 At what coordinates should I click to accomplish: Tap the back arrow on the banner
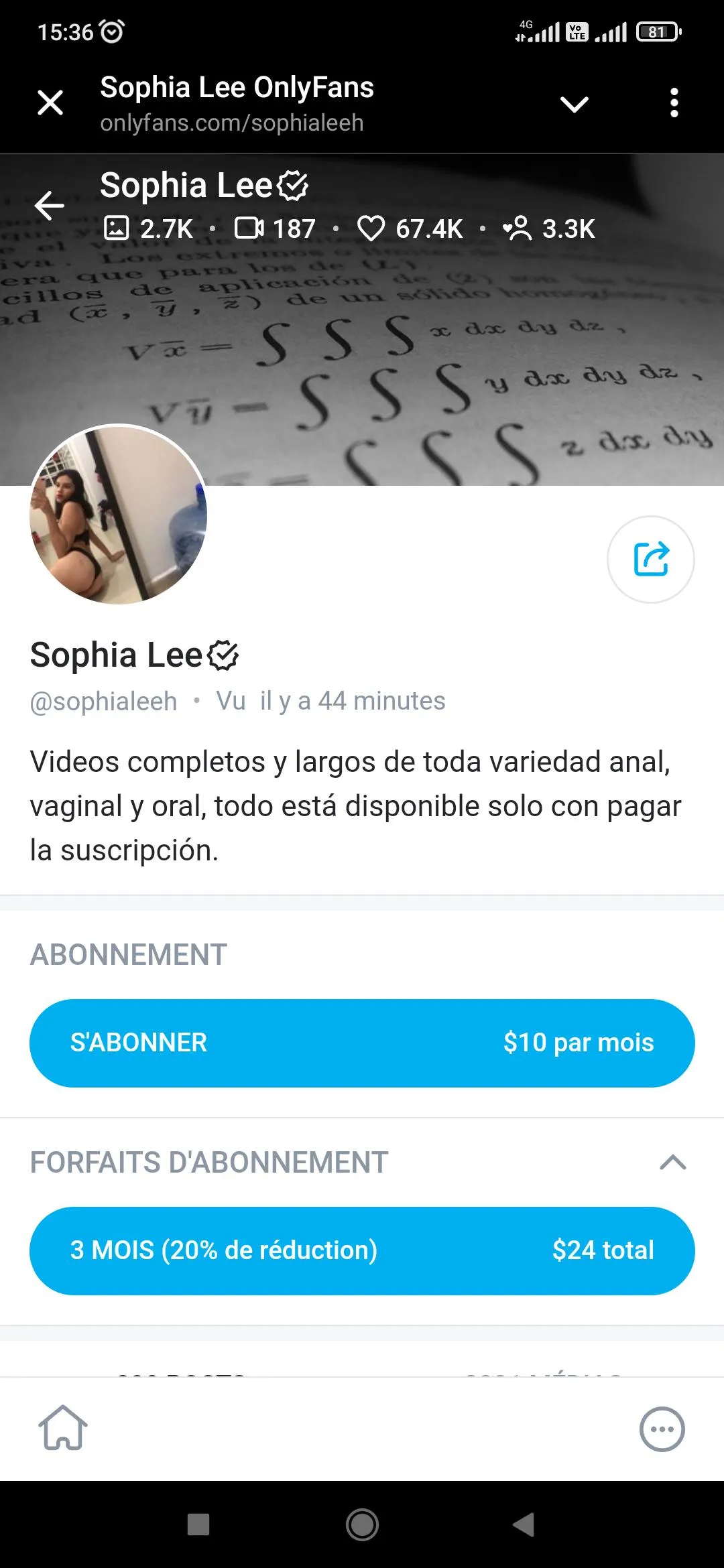(50, 206)
